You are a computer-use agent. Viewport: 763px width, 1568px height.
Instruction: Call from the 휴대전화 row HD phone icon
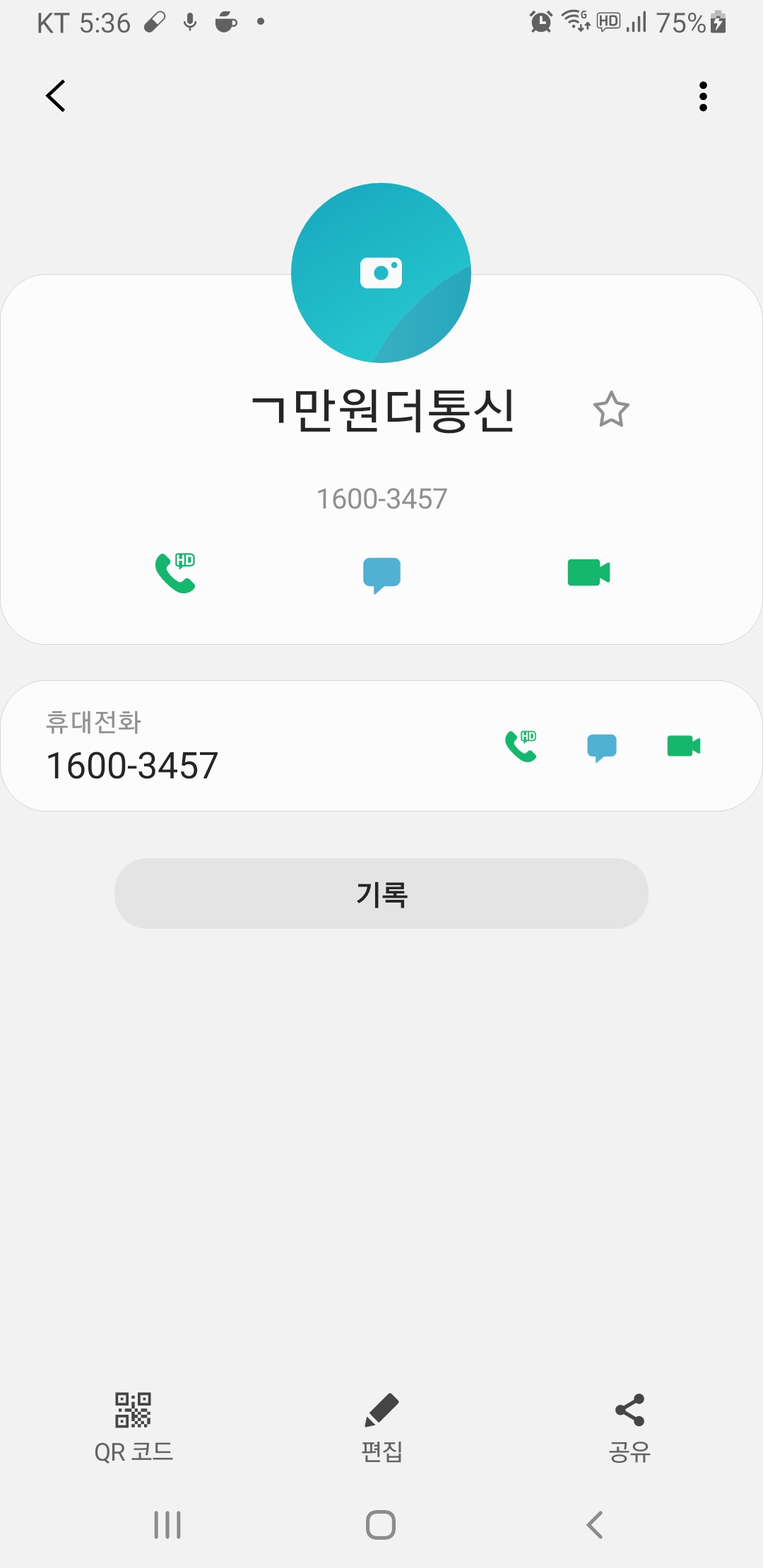[521, 747]
